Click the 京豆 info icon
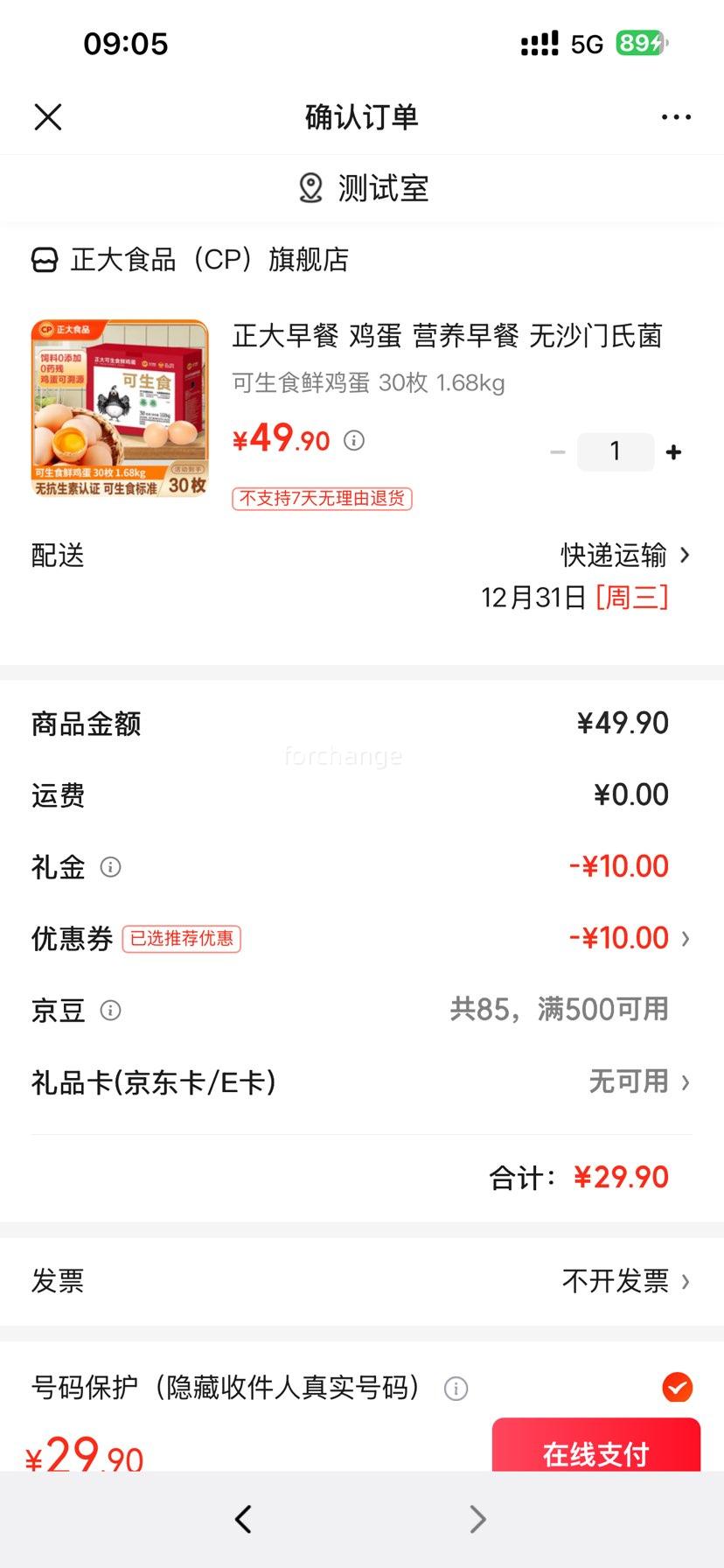Viewport: 724px width, 1568px height. tap(110, 1011)
